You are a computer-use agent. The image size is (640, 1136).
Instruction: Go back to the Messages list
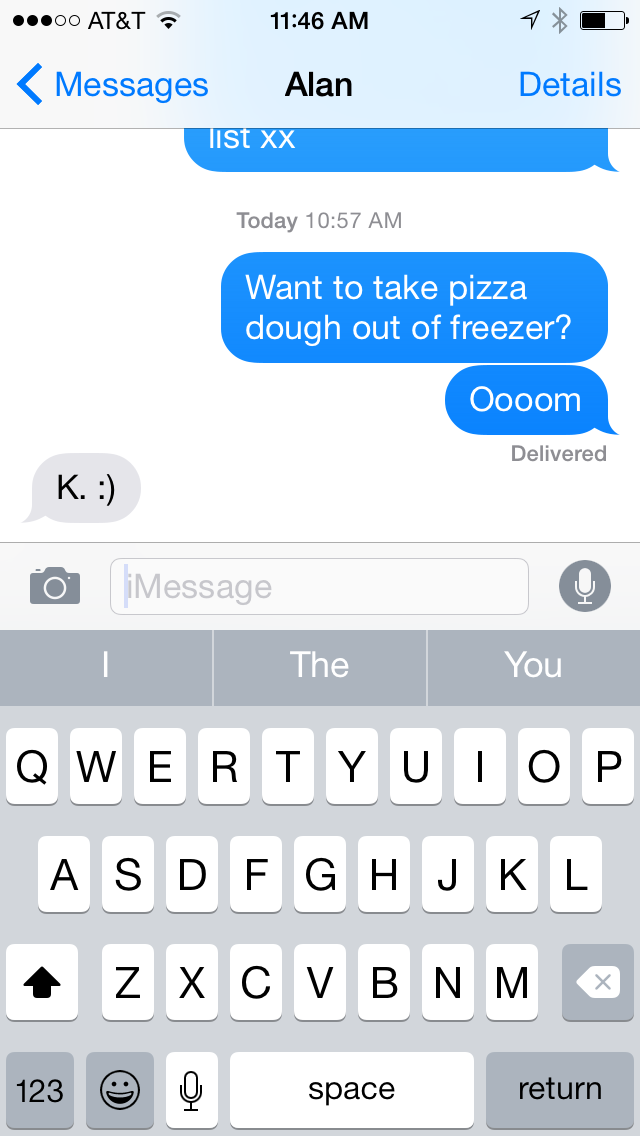coord(112,86)
